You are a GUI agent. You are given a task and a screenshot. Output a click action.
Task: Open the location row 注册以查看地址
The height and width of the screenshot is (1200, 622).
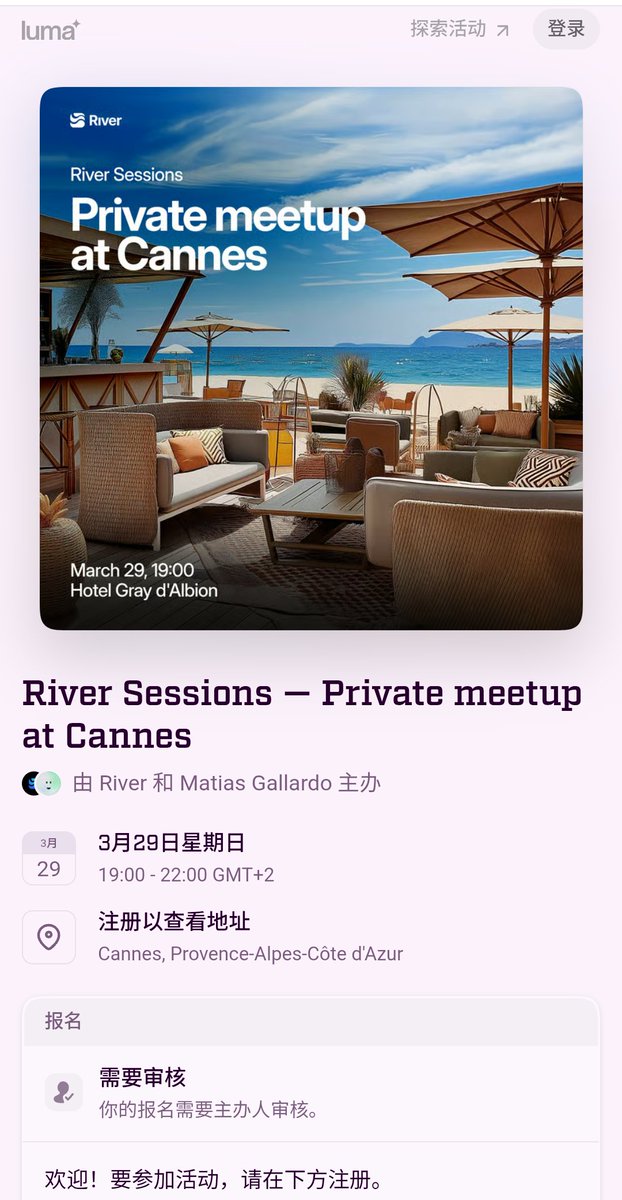coord(250,937)
